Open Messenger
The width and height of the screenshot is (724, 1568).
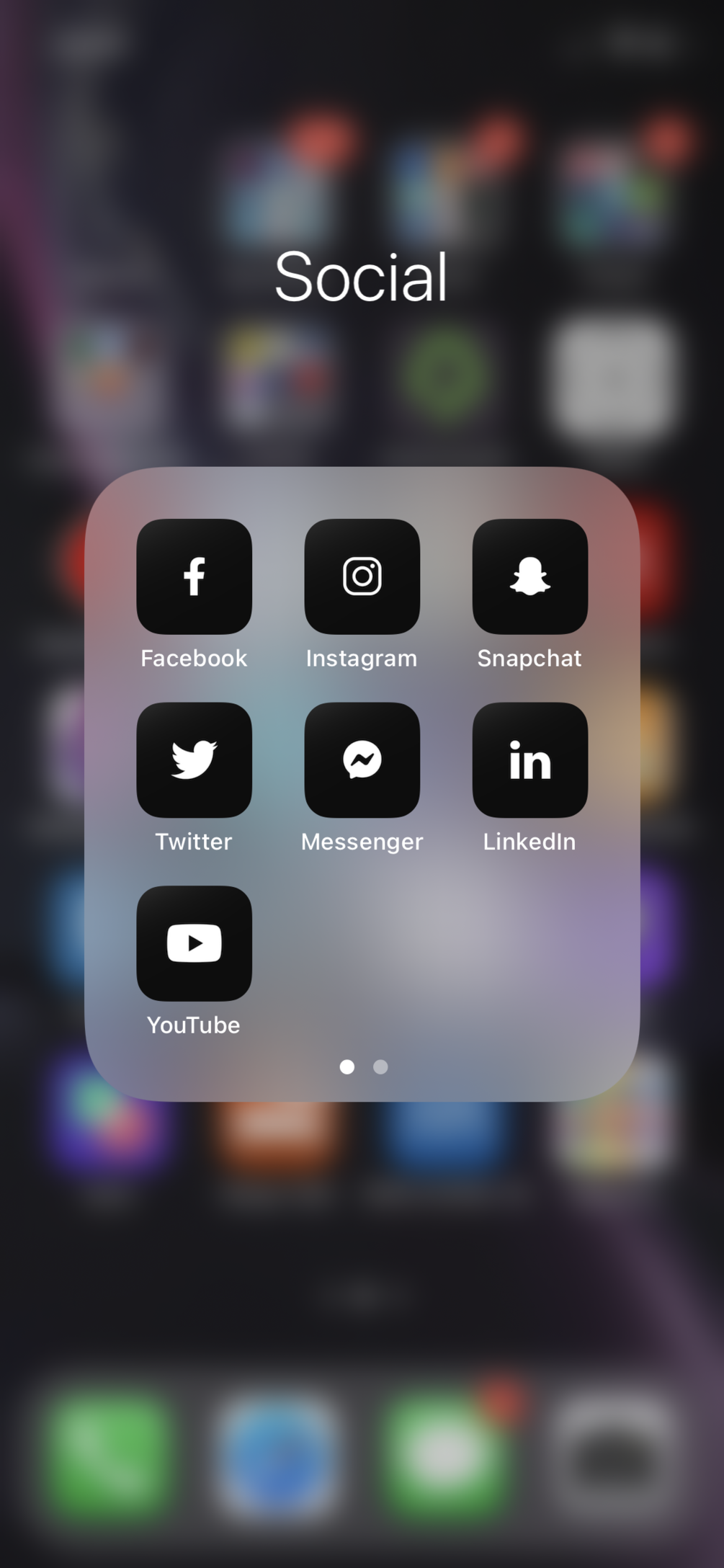coord(362,759)
